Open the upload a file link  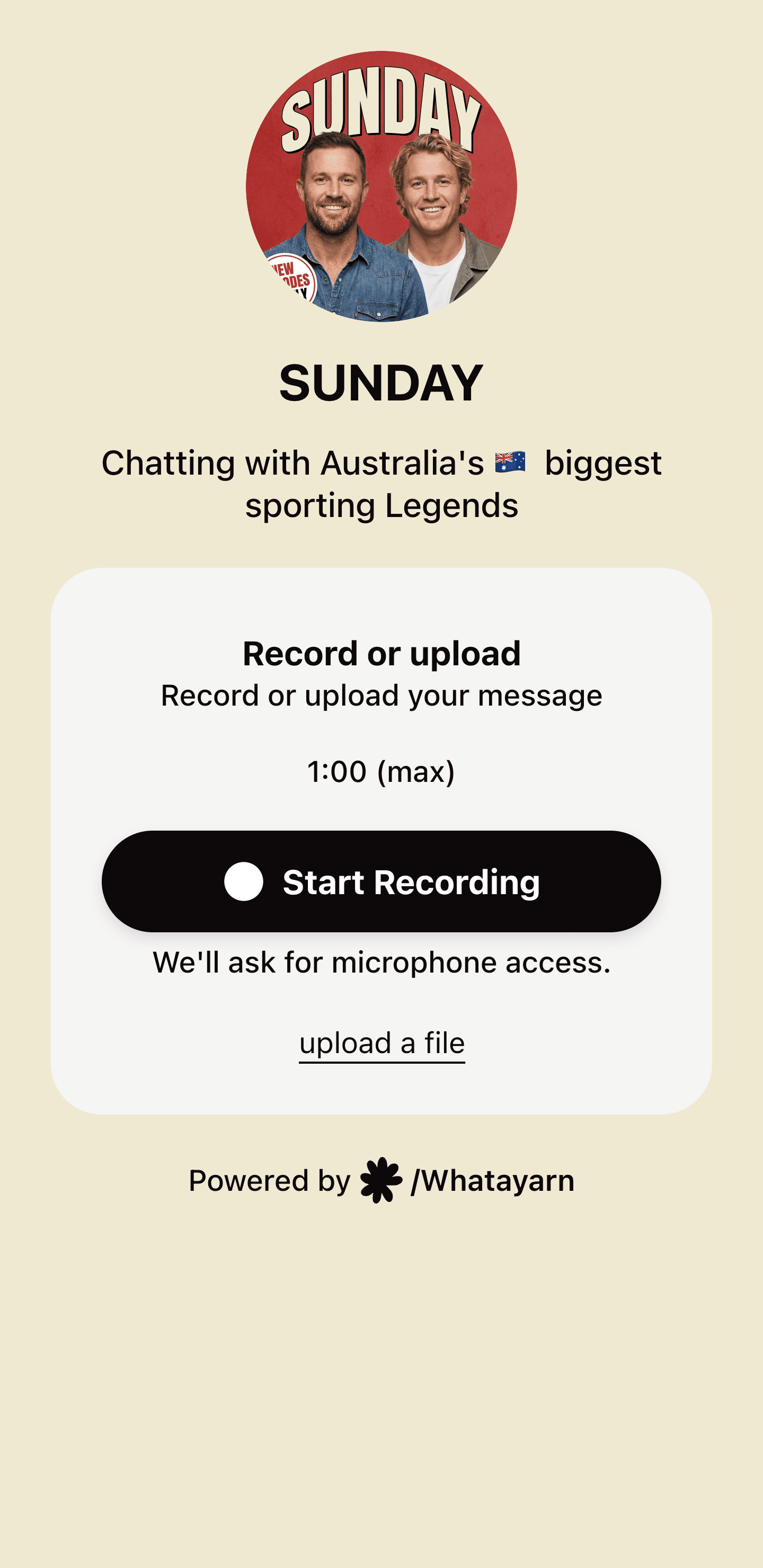coord(382,1044)
